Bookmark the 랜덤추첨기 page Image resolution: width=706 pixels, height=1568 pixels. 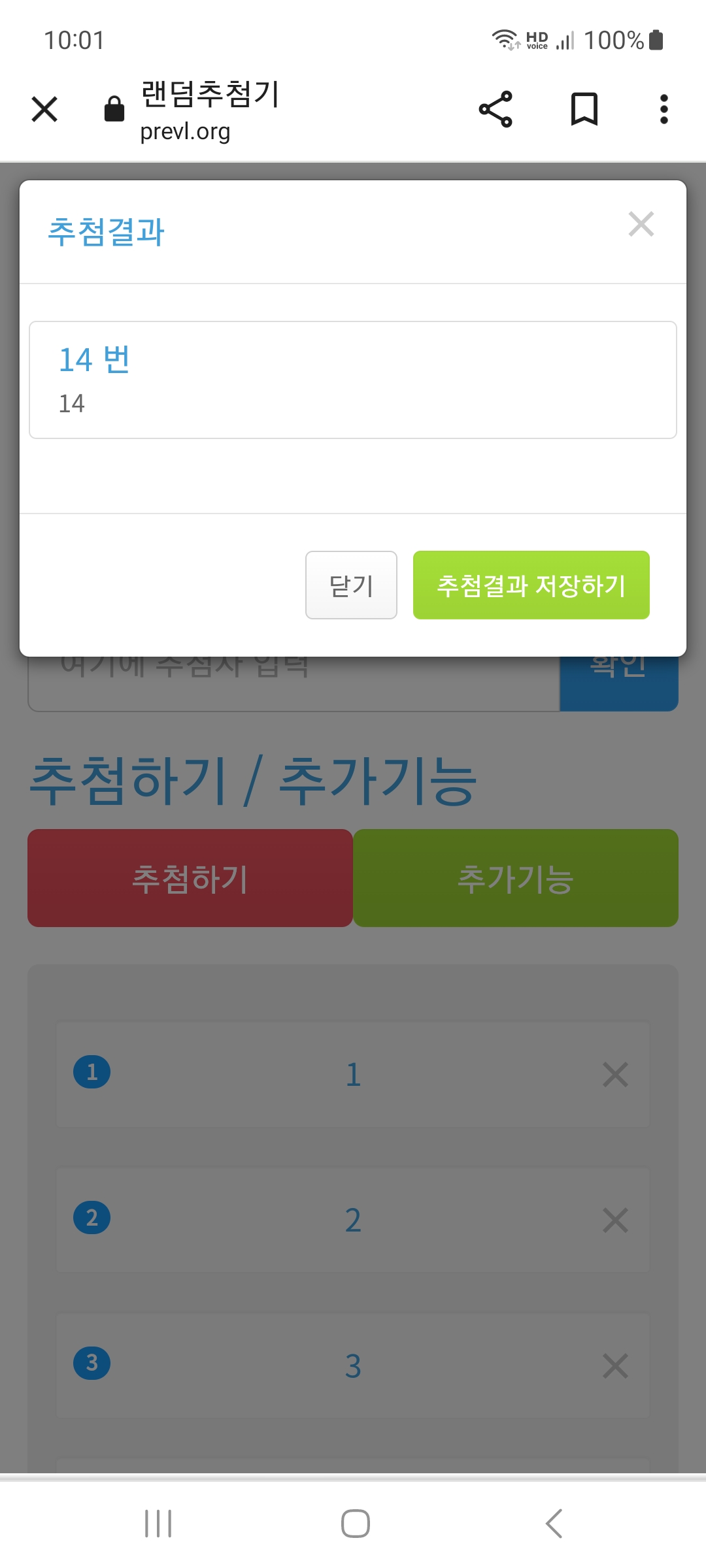point(584,109)
